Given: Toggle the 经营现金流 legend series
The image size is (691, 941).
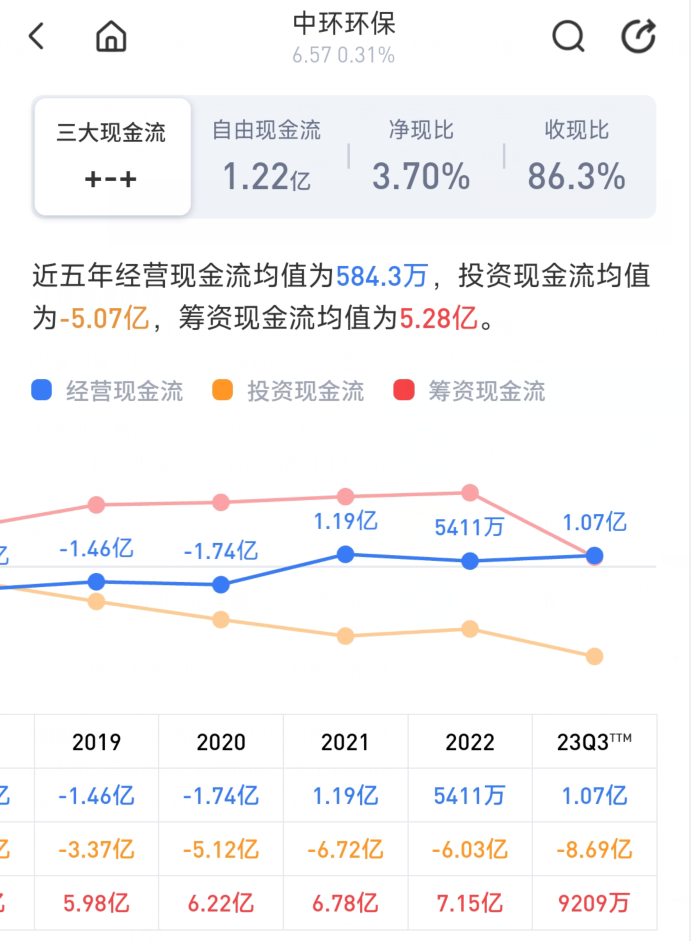Looking at the screenshot, I should click(107, 390).
